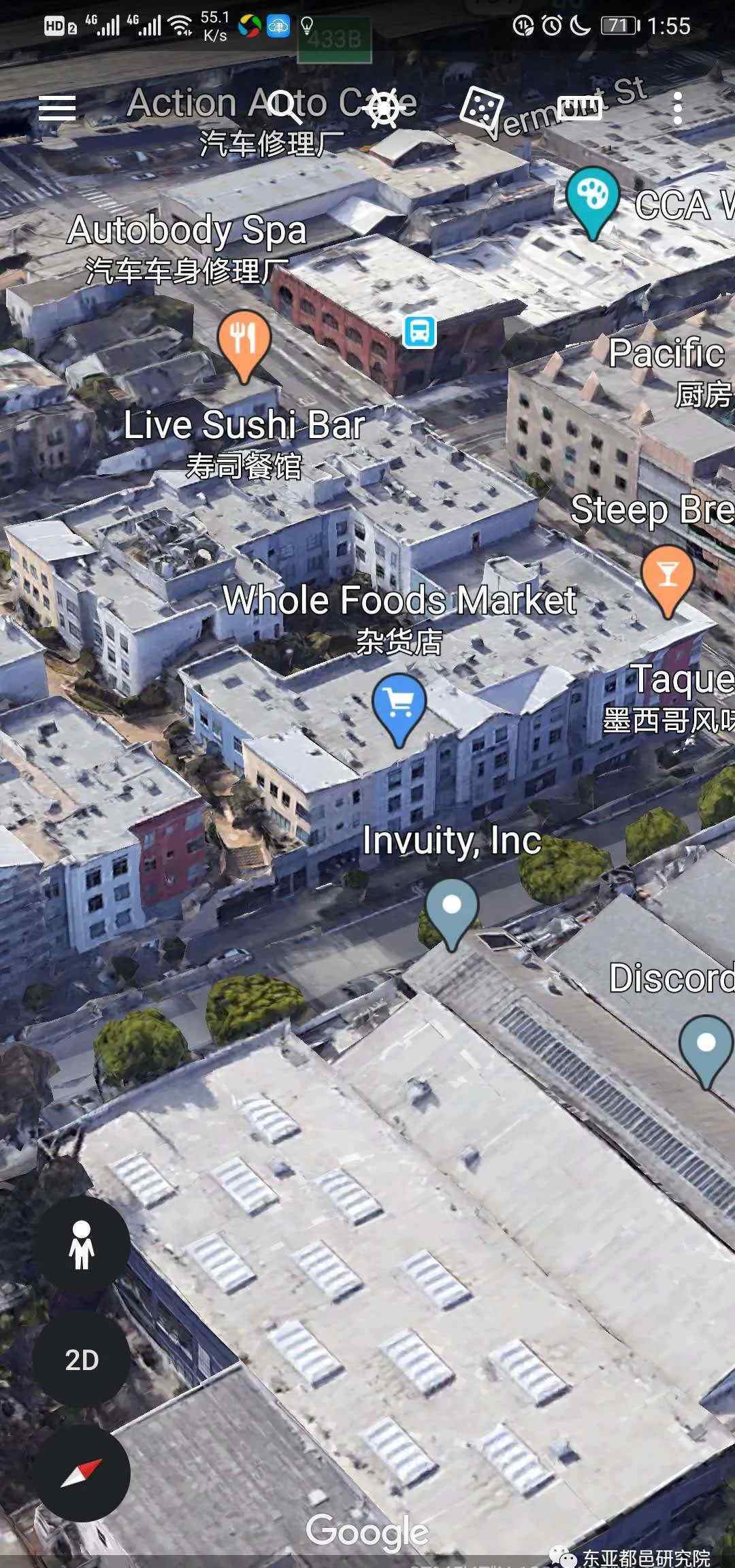Image resolution: width=735 pixels, height=1568 pixels.
Task: Open the ruler measure tool
Action: [579, 107]
